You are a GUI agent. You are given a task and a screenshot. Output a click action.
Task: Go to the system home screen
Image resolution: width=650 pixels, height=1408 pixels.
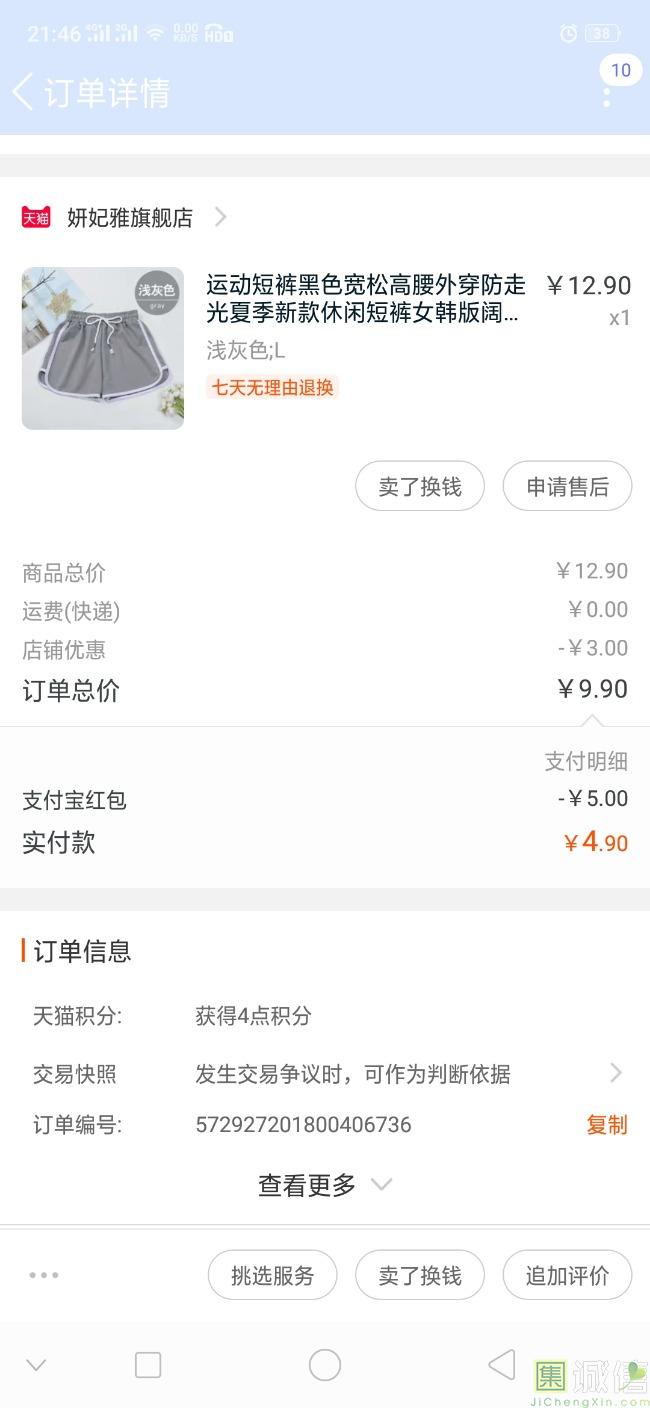pyautogui.click(x=325, y=1365)
